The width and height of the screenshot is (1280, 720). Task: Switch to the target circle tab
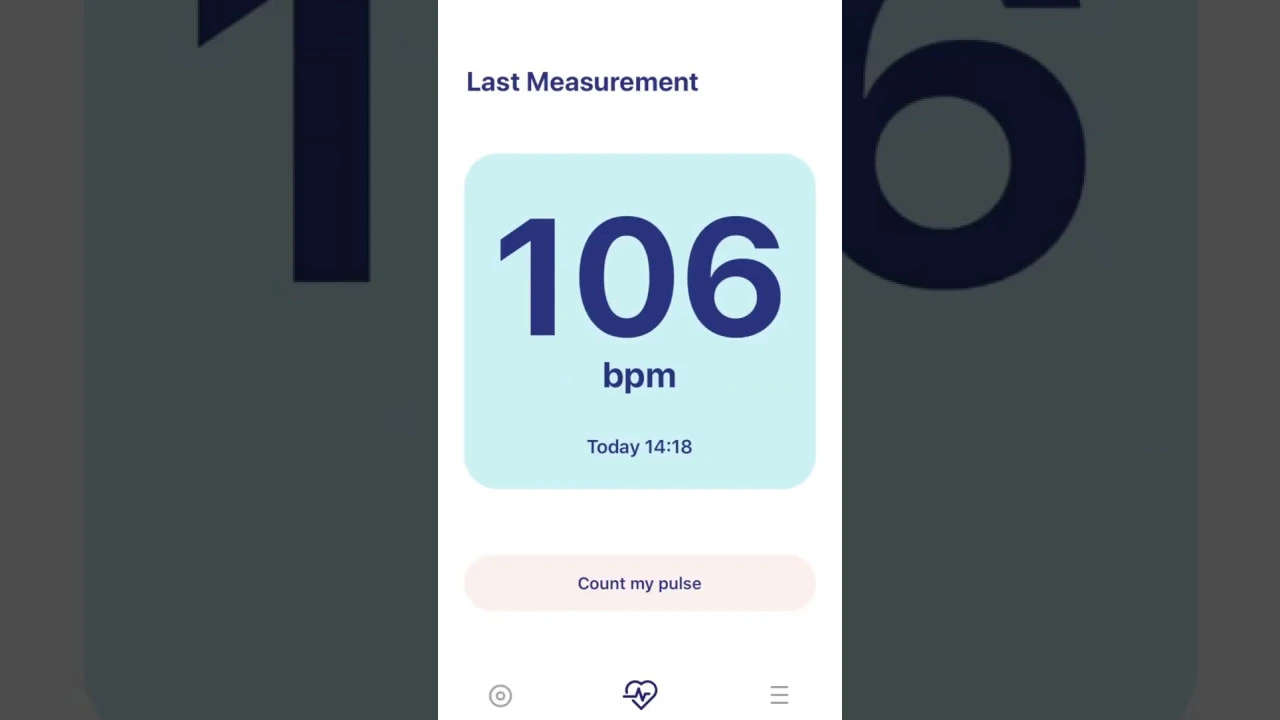click(x=500, y=695)
